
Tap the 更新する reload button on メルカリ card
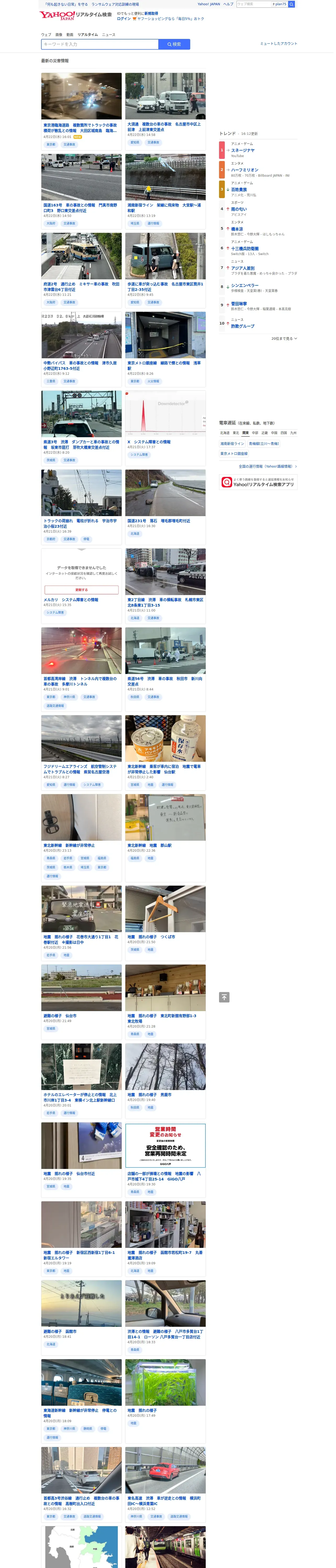click(81, 589)
